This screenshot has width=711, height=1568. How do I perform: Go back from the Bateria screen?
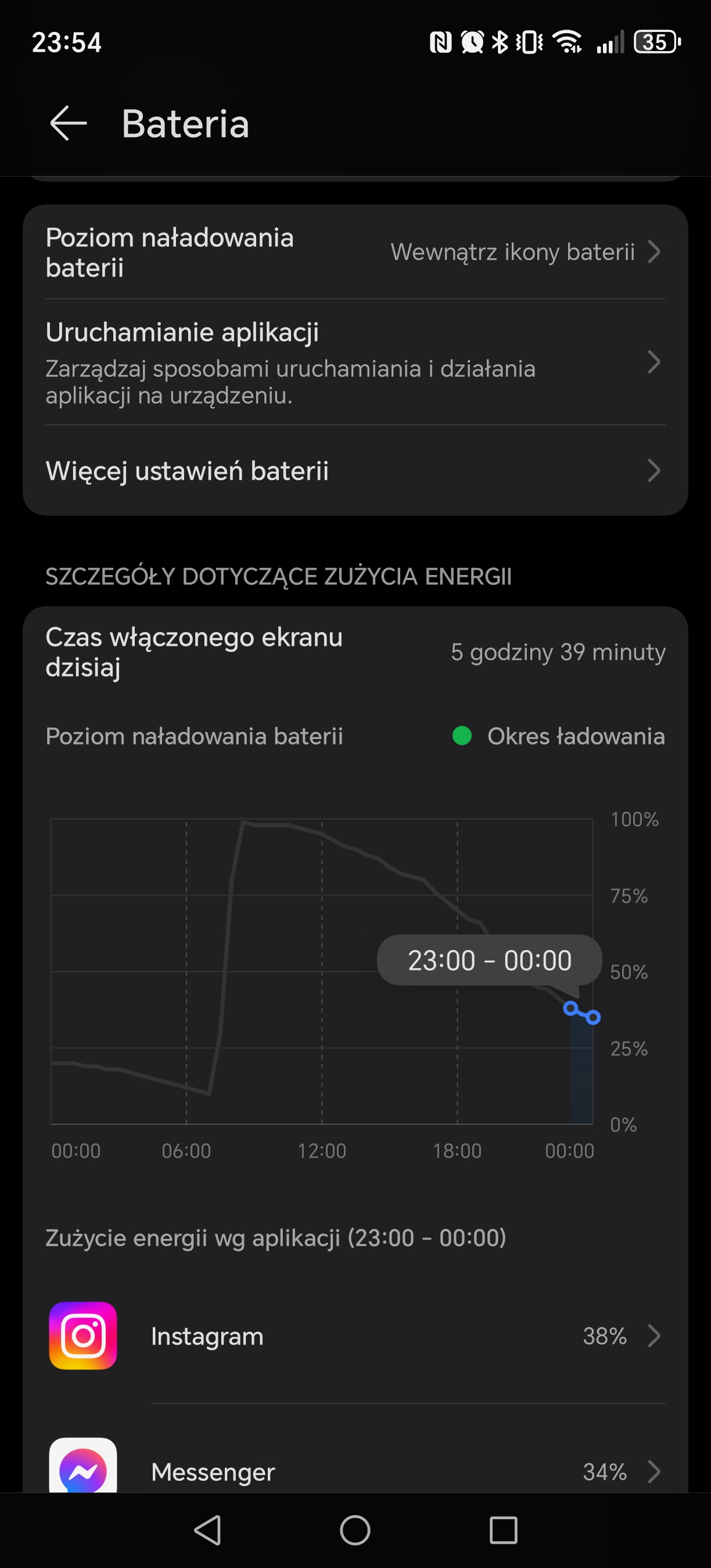coord(68,123)
